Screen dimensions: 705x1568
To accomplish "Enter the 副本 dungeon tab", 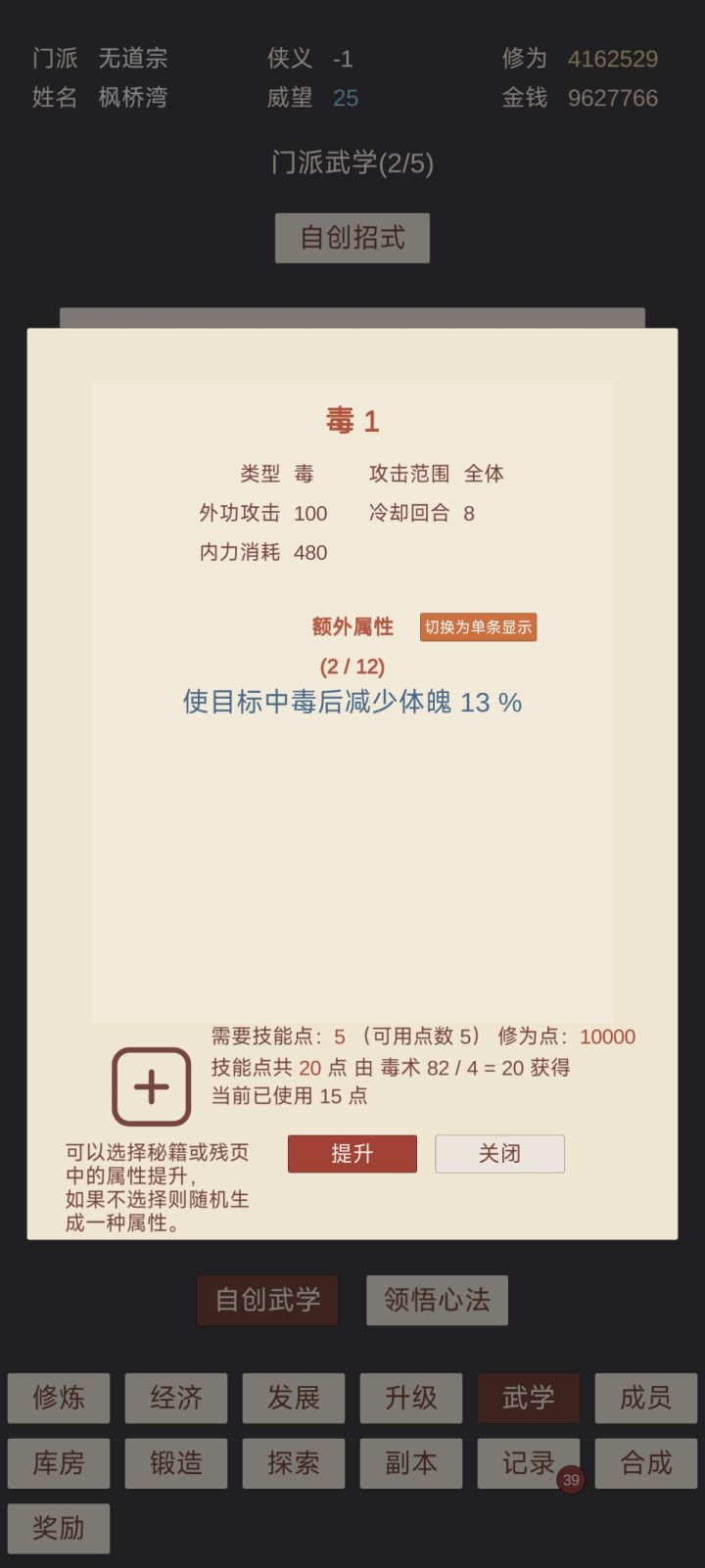I will [411, 1462].
